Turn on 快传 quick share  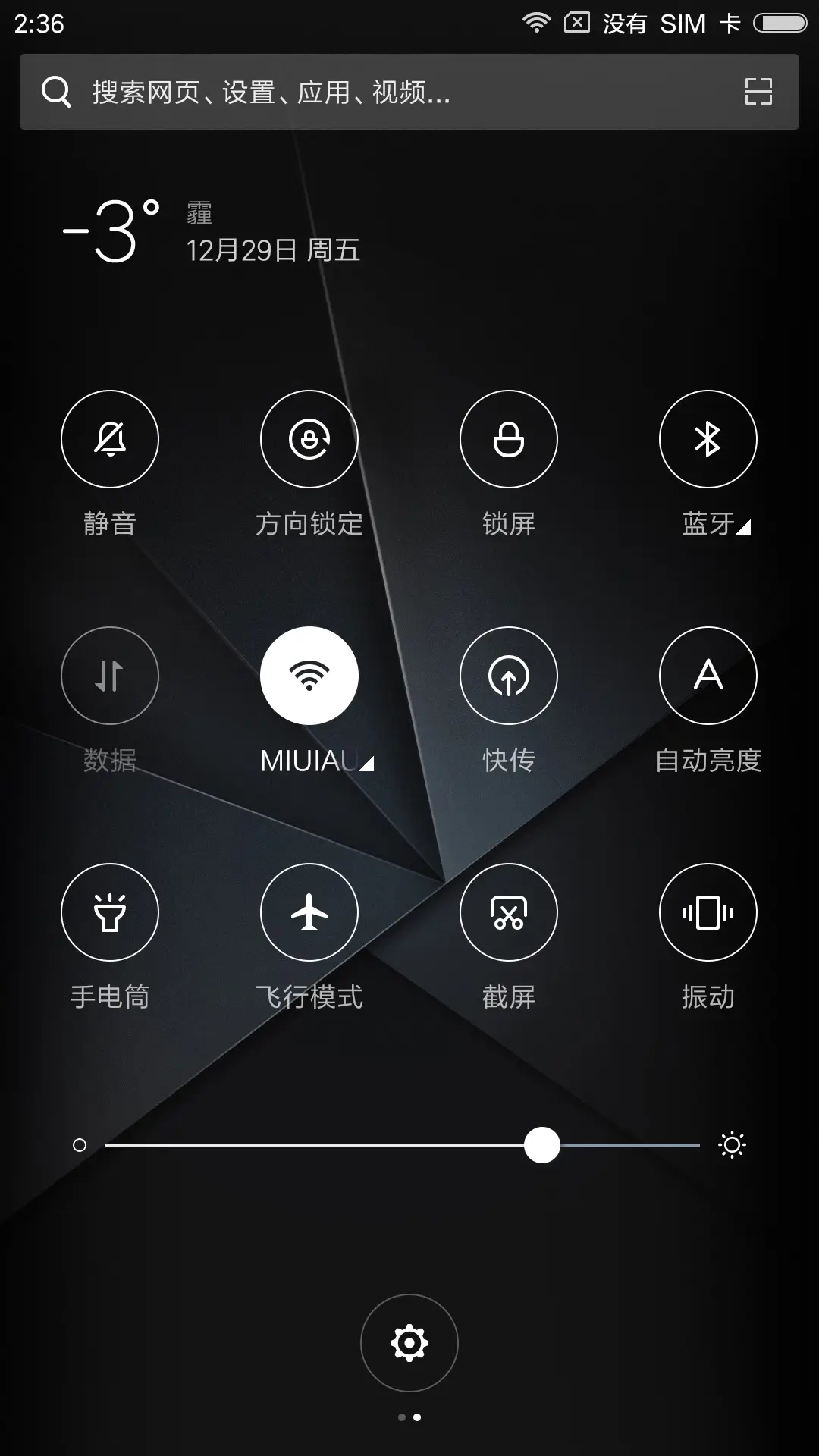coord(509,676)
